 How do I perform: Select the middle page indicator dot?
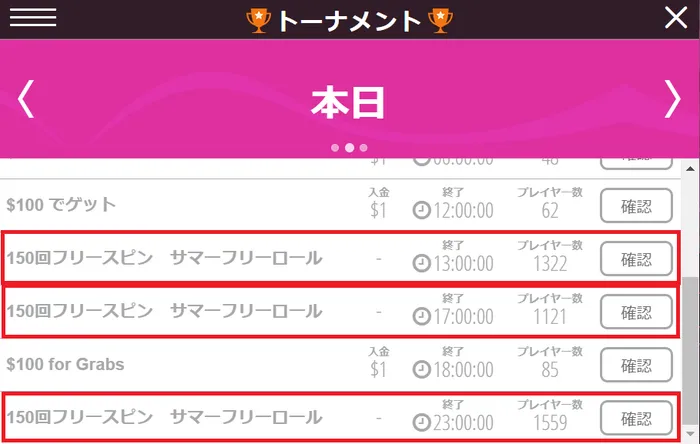[349, 148]
